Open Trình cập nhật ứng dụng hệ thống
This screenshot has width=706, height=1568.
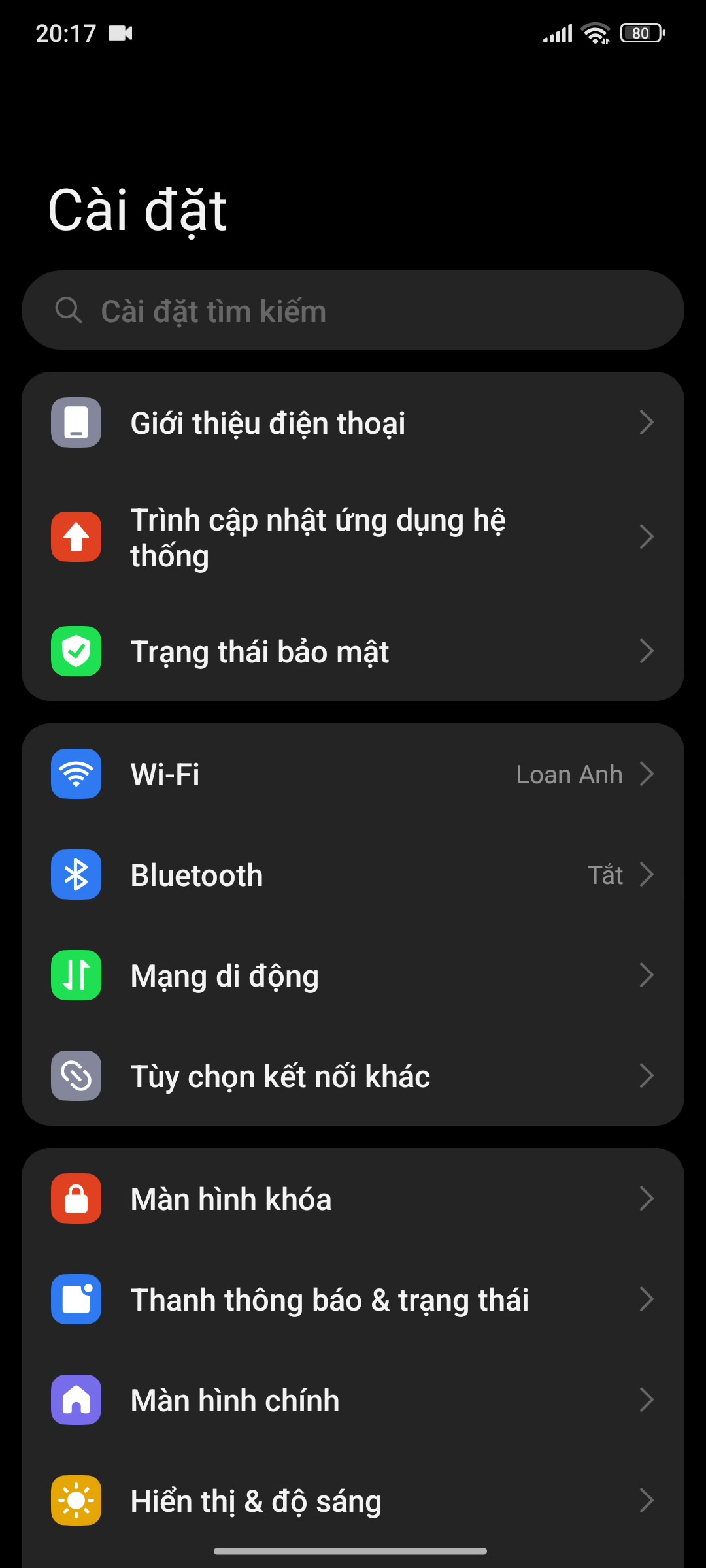(x=353, y=537)
